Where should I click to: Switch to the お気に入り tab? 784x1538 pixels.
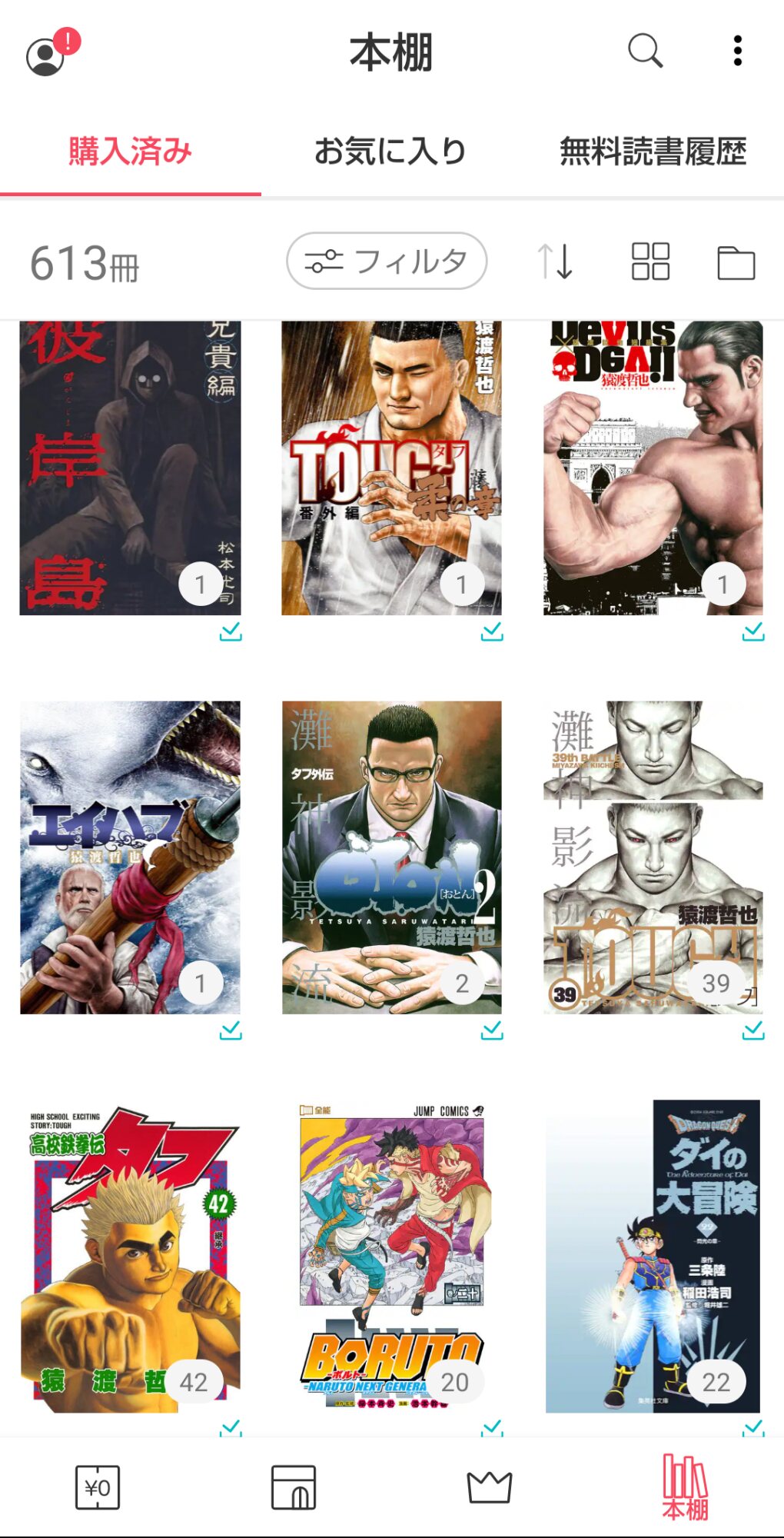point(391,151)
